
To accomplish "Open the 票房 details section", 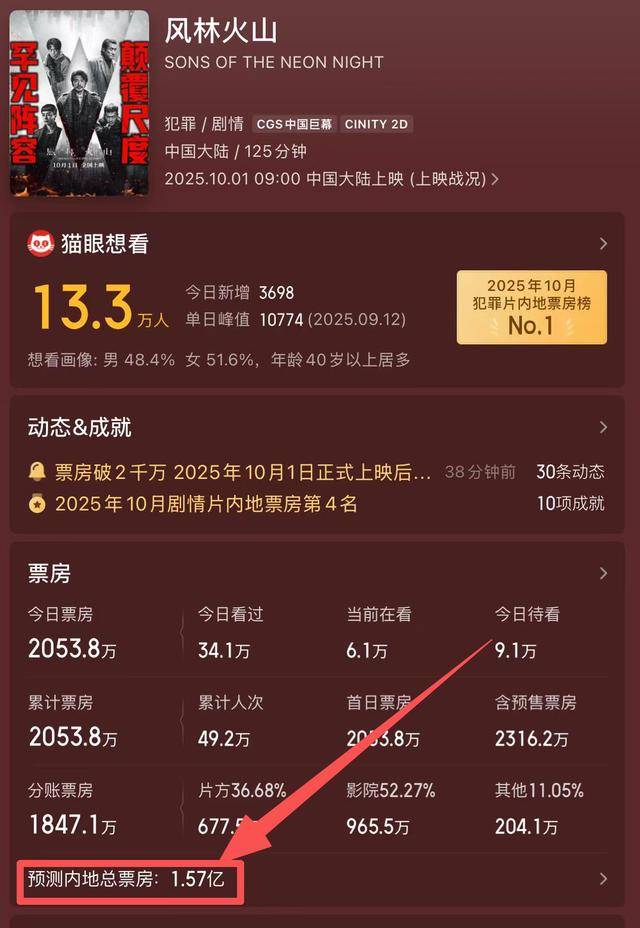I will (602, 573).
